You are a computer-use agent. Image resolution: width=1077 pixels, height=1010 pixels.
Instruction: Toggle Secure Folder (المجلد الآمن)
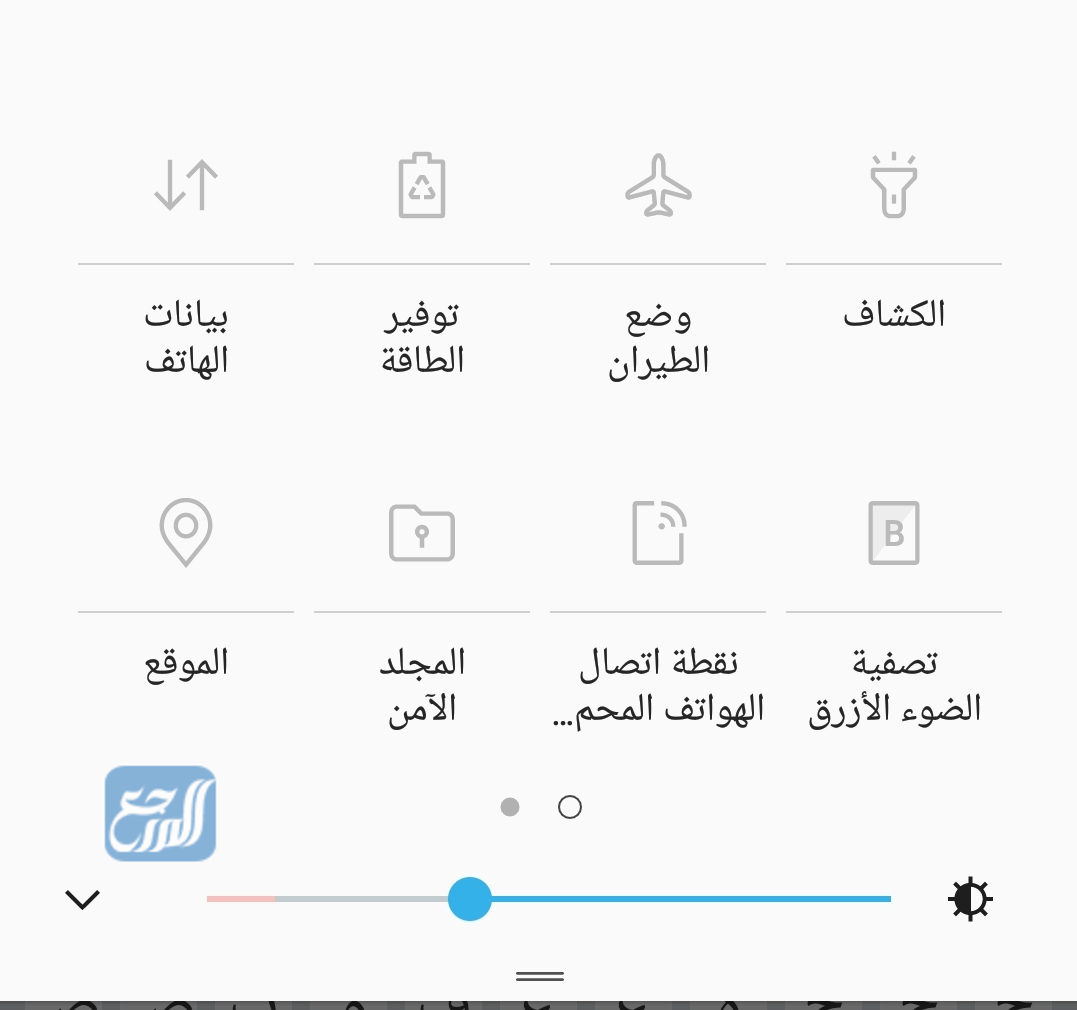pyautogui.click(x=421, y=533)
